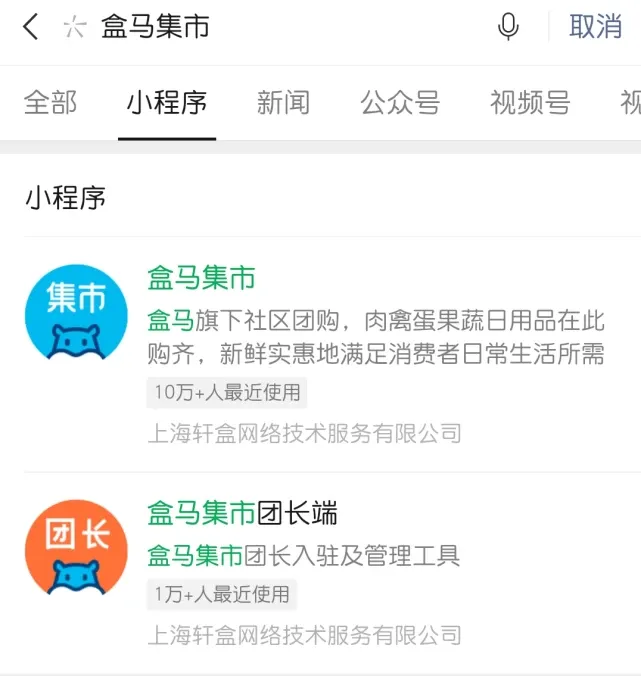This screenshot has width=641, height=676.
Task: Open the 公众号 tab
Action: coord(400,103)
